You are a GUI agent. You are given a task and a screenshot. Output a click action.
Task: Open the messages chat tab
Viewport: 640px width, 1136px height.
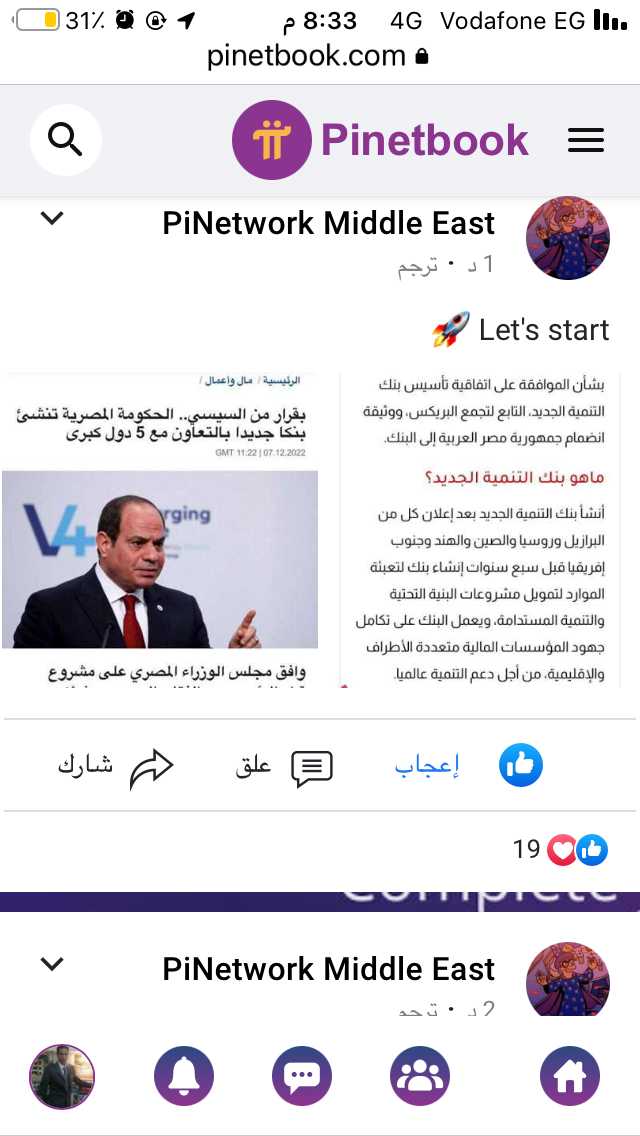pos(302,1077)
